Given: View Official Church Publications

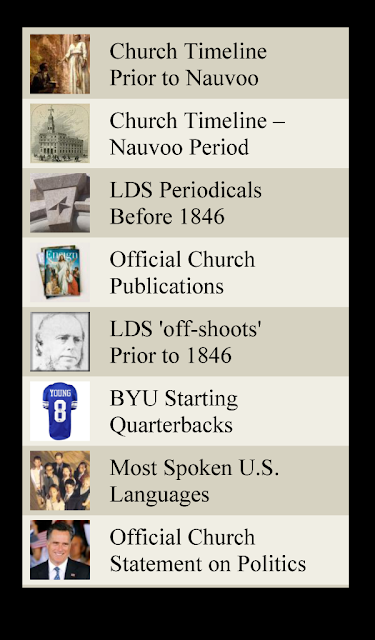Looking at the screenshot, I should pyautogui.click(x=186, y=272).
